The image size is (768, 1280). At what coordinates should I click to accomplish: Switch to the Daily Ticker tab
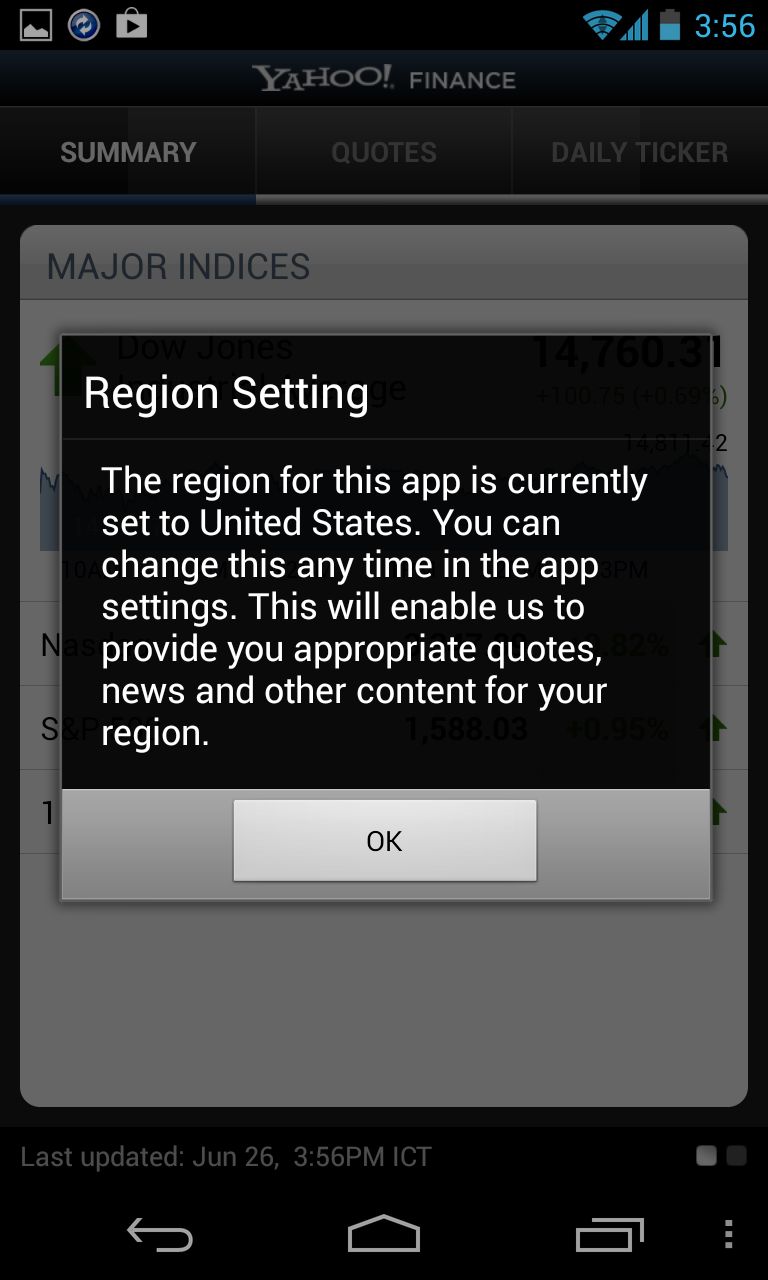640,152
